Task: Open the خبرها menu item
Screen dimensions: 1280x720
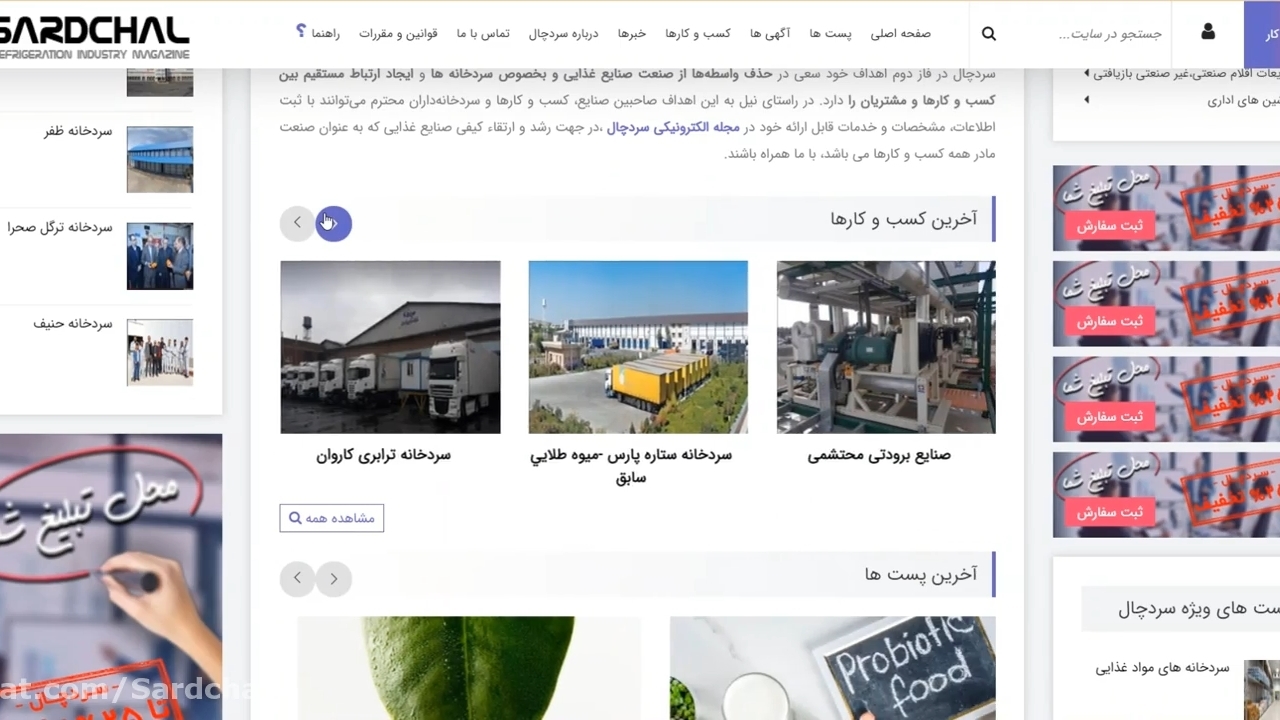Action: click(631, 34)
